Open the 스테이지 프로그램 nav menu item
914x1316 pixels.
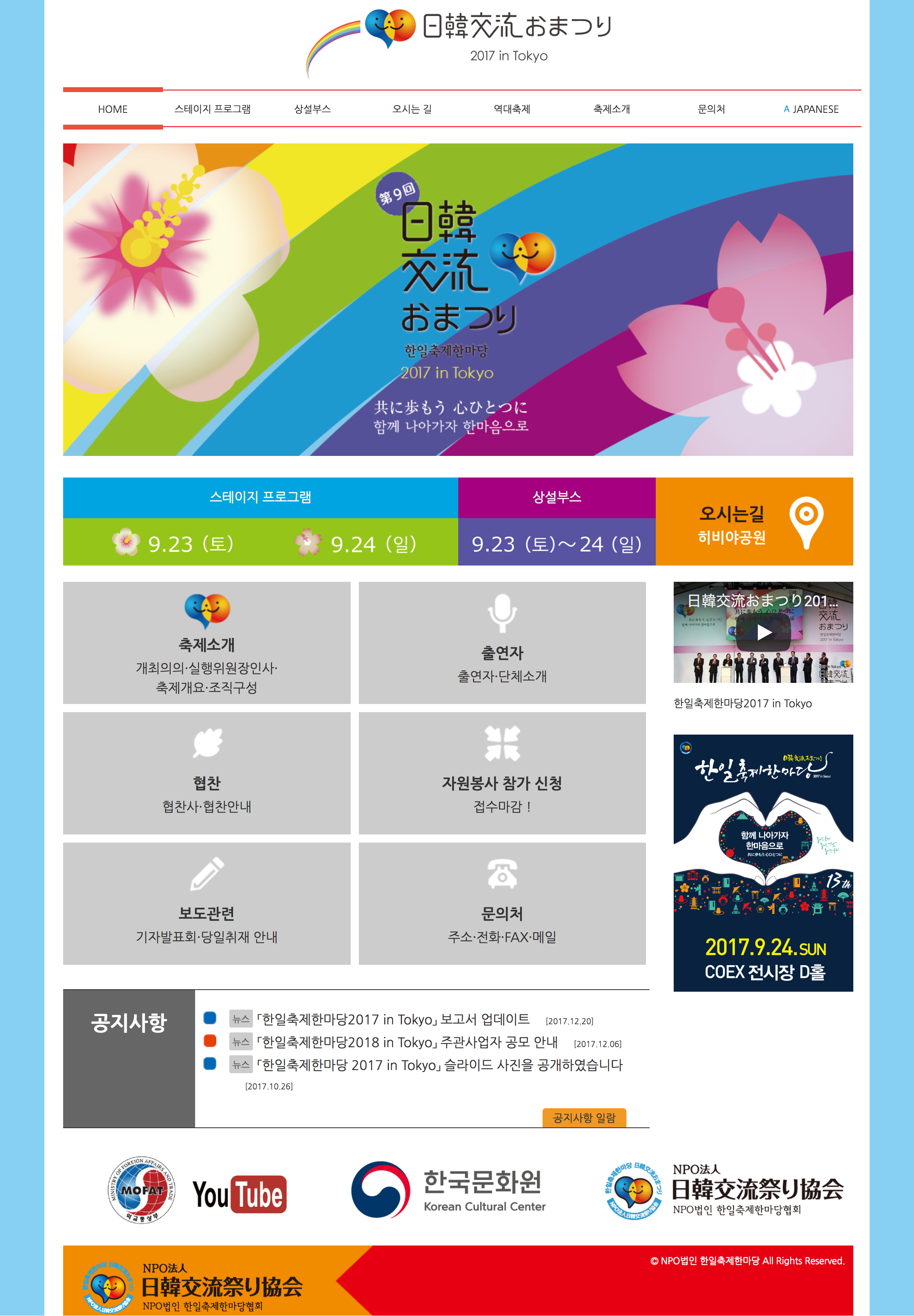pyautogui.click(x=213, y=109)
